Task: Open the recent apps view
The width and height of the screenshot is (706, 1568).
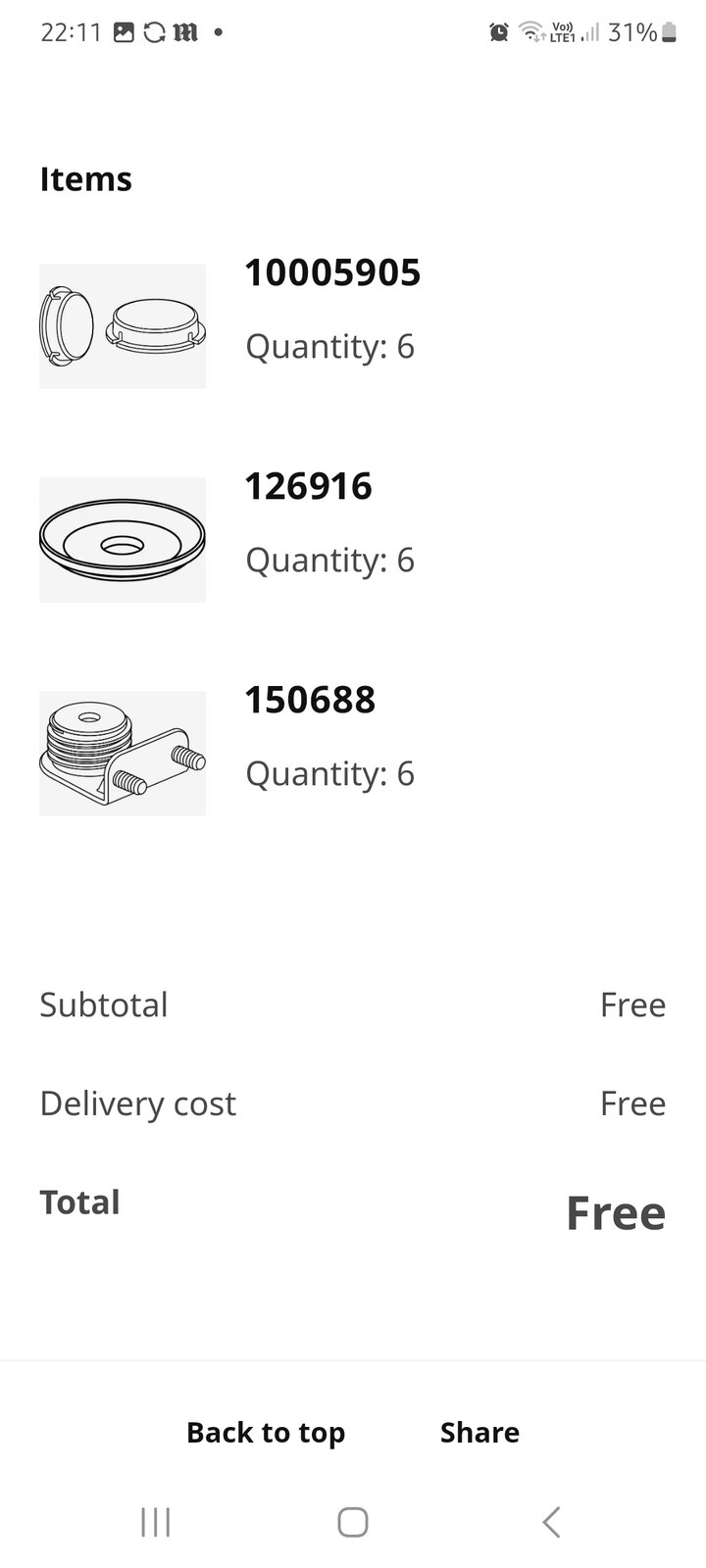Action: [156, 1522]
